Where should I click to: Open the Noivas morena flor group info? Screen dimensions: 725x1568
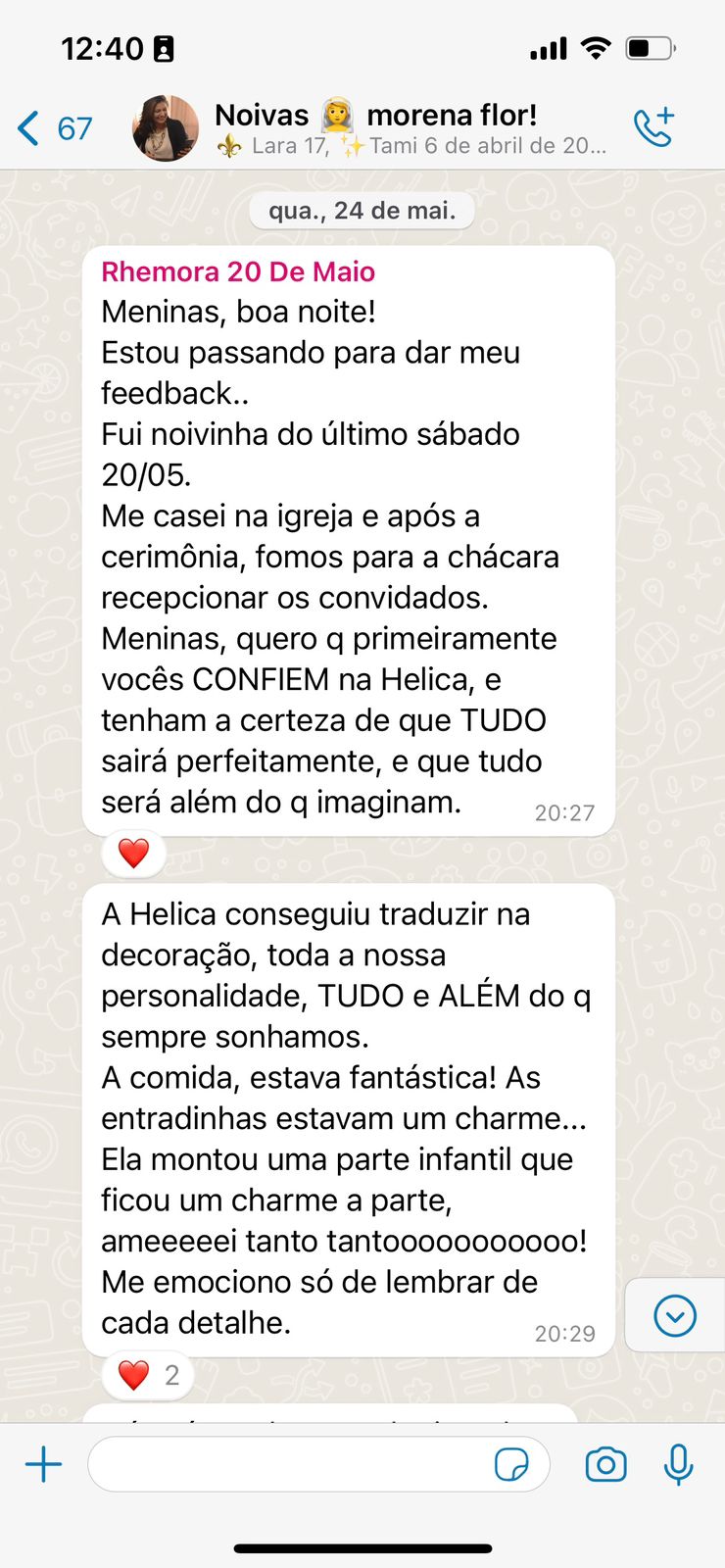point(411,128)
